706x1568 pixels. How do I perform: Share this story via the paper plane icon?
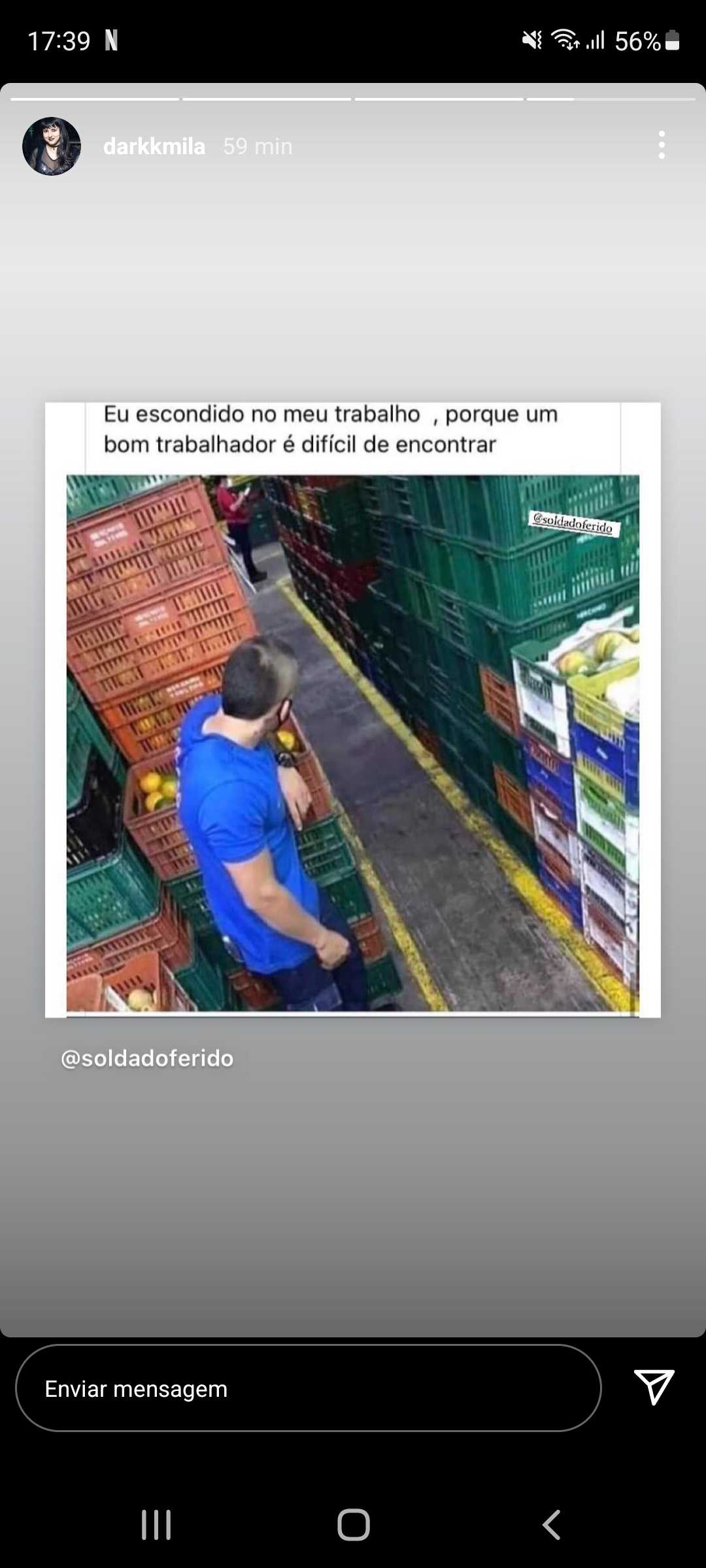(654, 1387)
